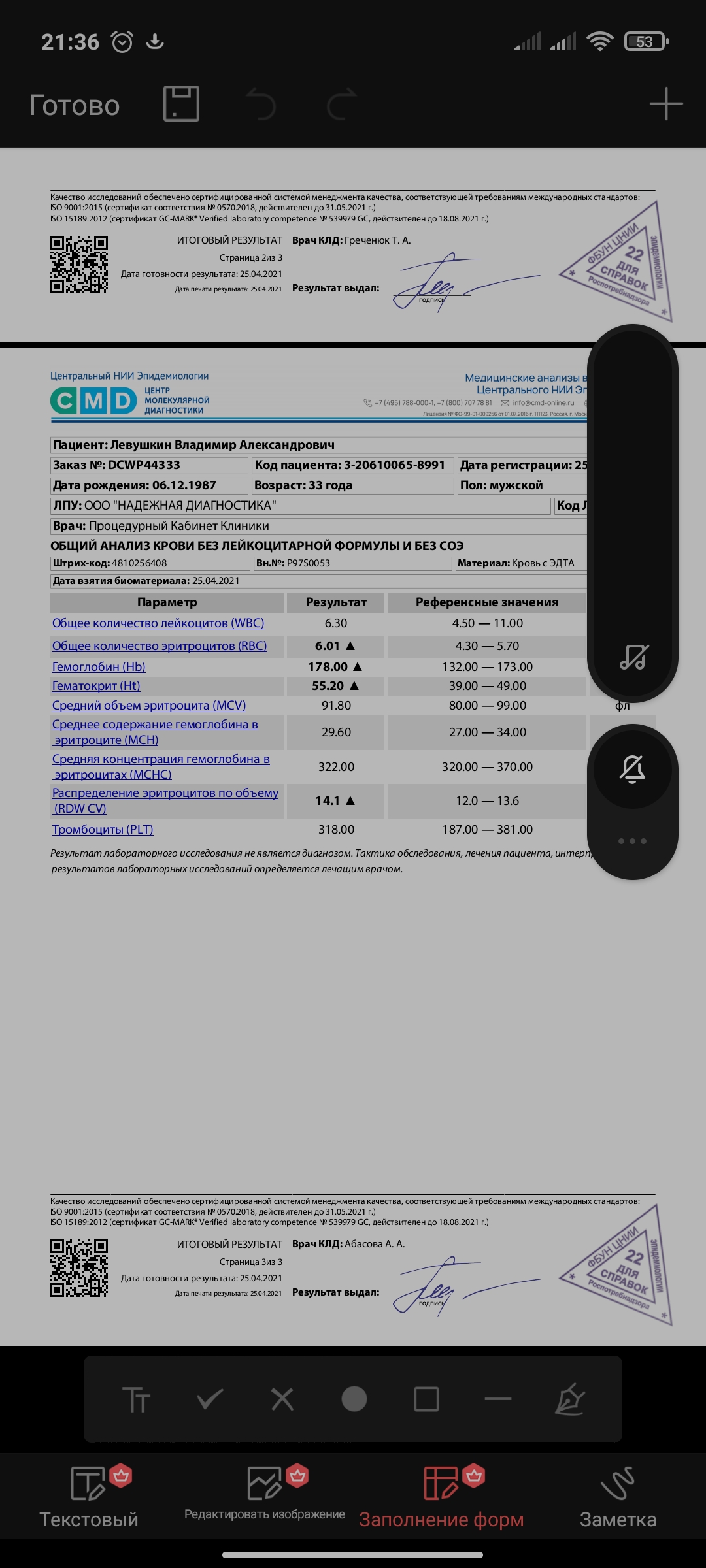This screenshot has width=706, height=1568.
Task: Toggle silent mode with the bell icon
Action: (x=633, y=769)
